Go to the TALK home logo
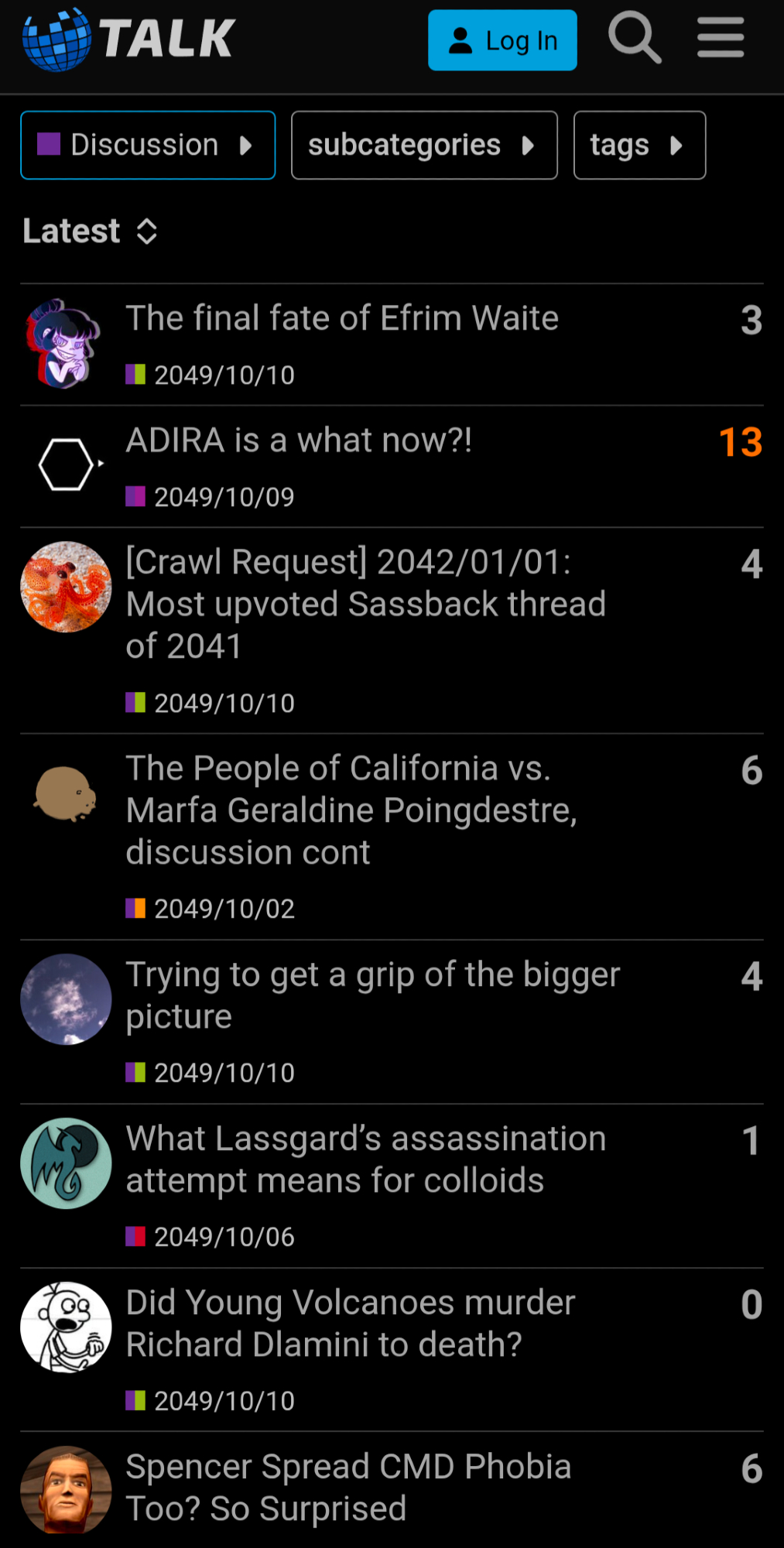 point(128,39)
